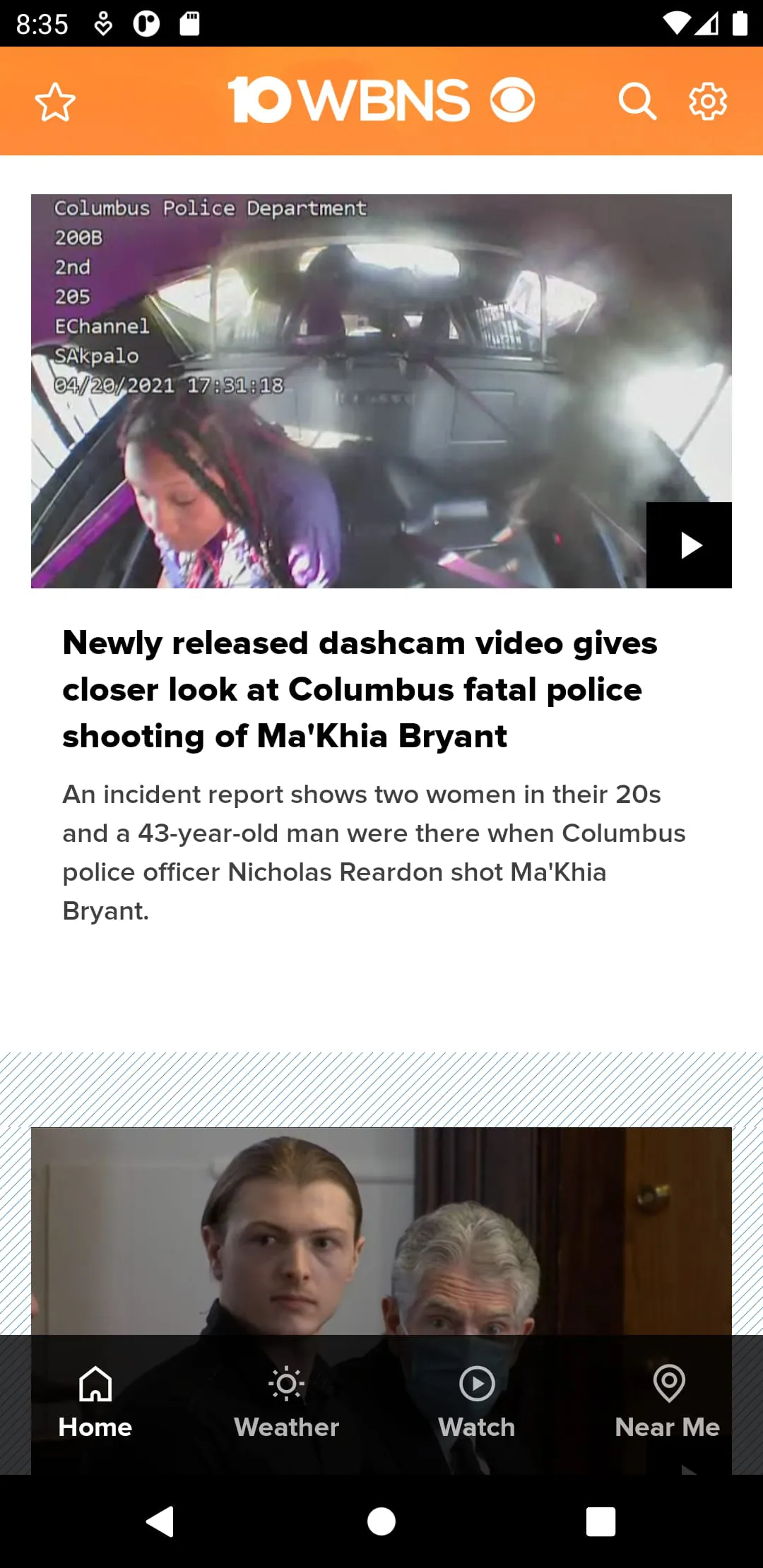The width and height of the screenshot is (763, 1568).
Task: Switch to the Weather tab
Action: click(286, 1401)
